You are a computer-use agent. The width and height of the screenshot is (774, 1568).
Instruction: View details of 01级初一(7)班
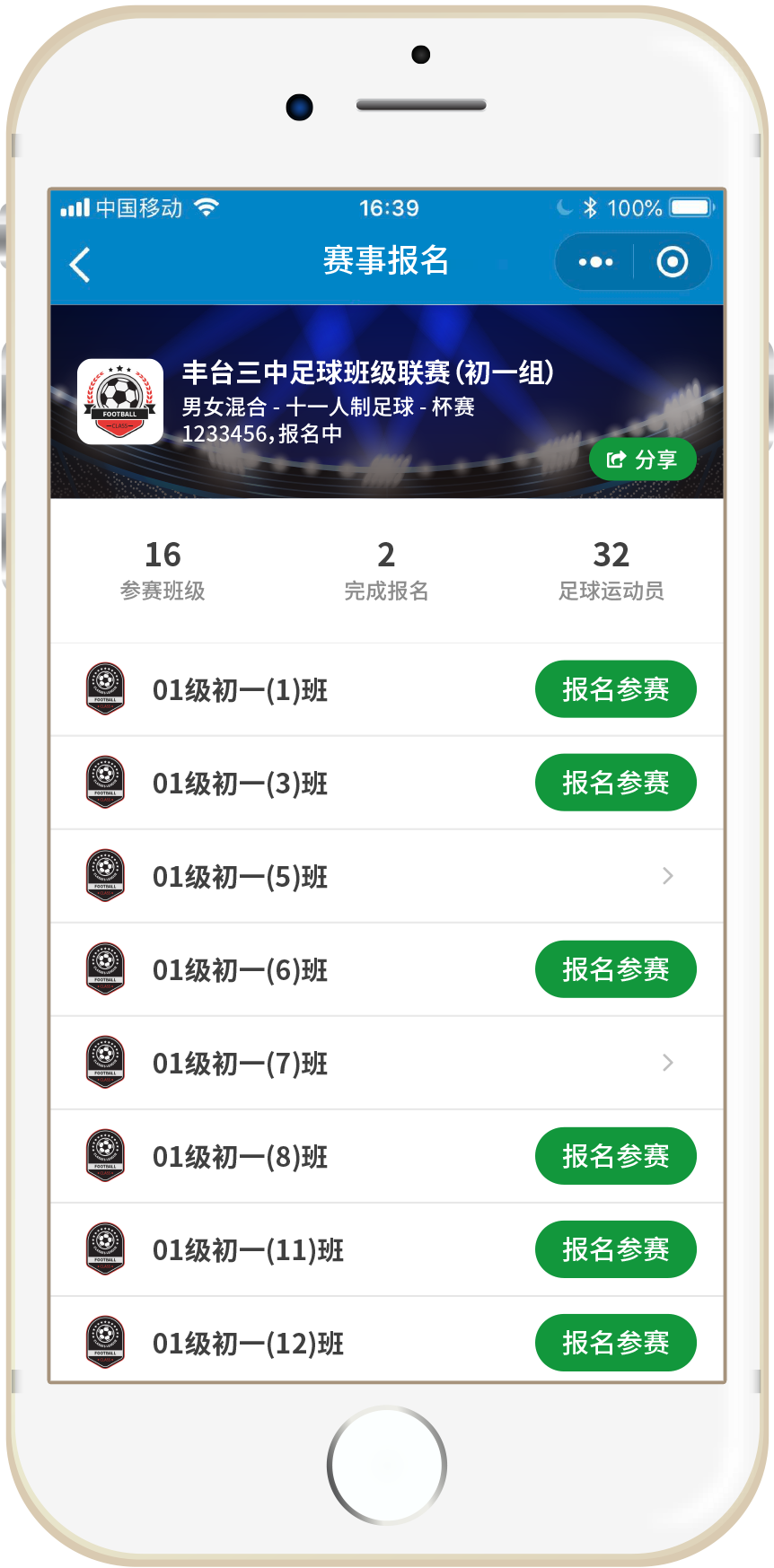click(x=386, y=1063)
